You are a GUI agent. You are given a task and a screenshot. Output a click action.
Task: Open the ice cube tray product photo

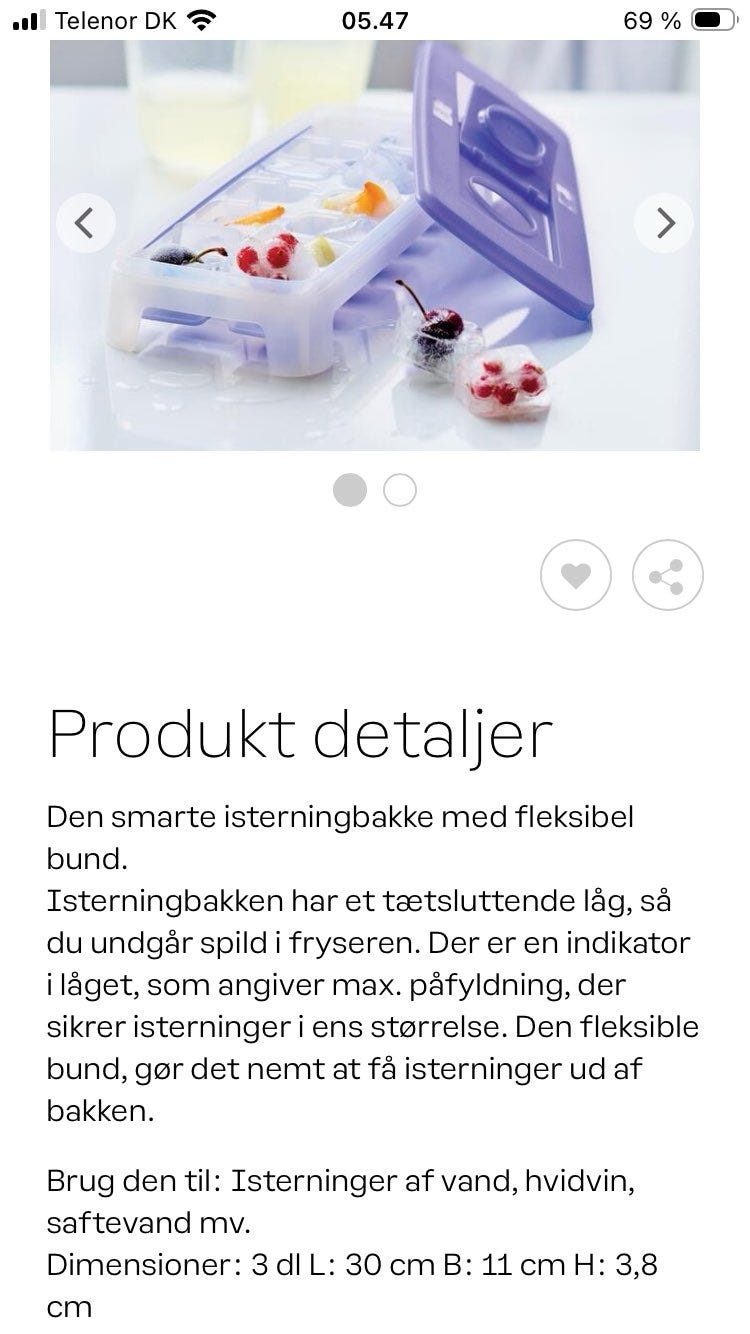click(375, 250)
